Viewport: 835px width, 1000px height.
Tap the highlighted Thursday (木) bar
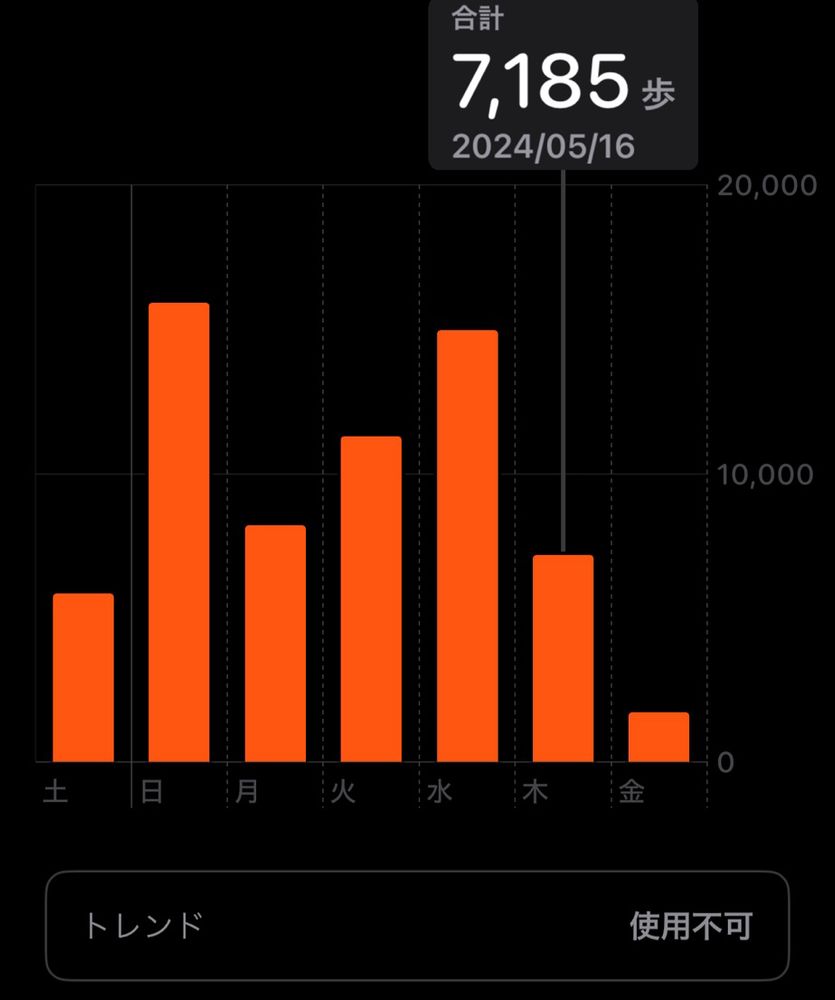point(563,658)
